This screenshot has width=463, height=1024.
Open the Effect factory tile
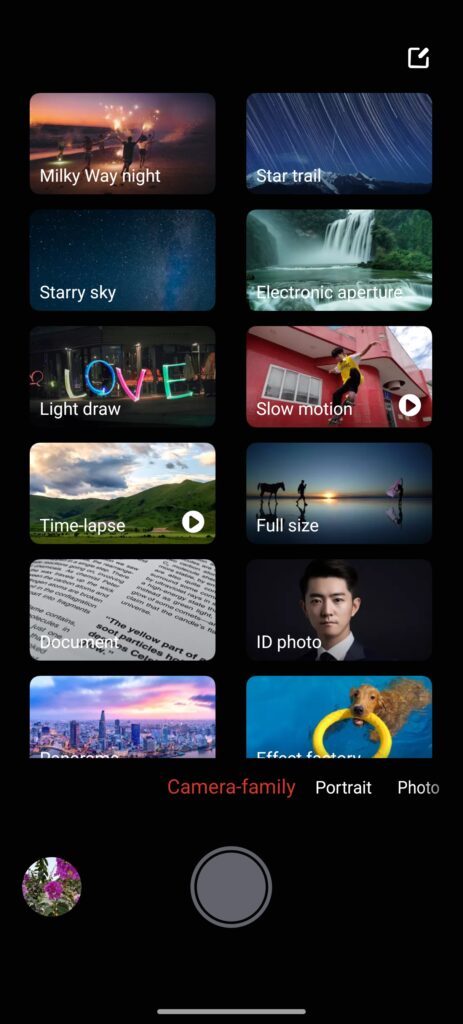point(339,717)
